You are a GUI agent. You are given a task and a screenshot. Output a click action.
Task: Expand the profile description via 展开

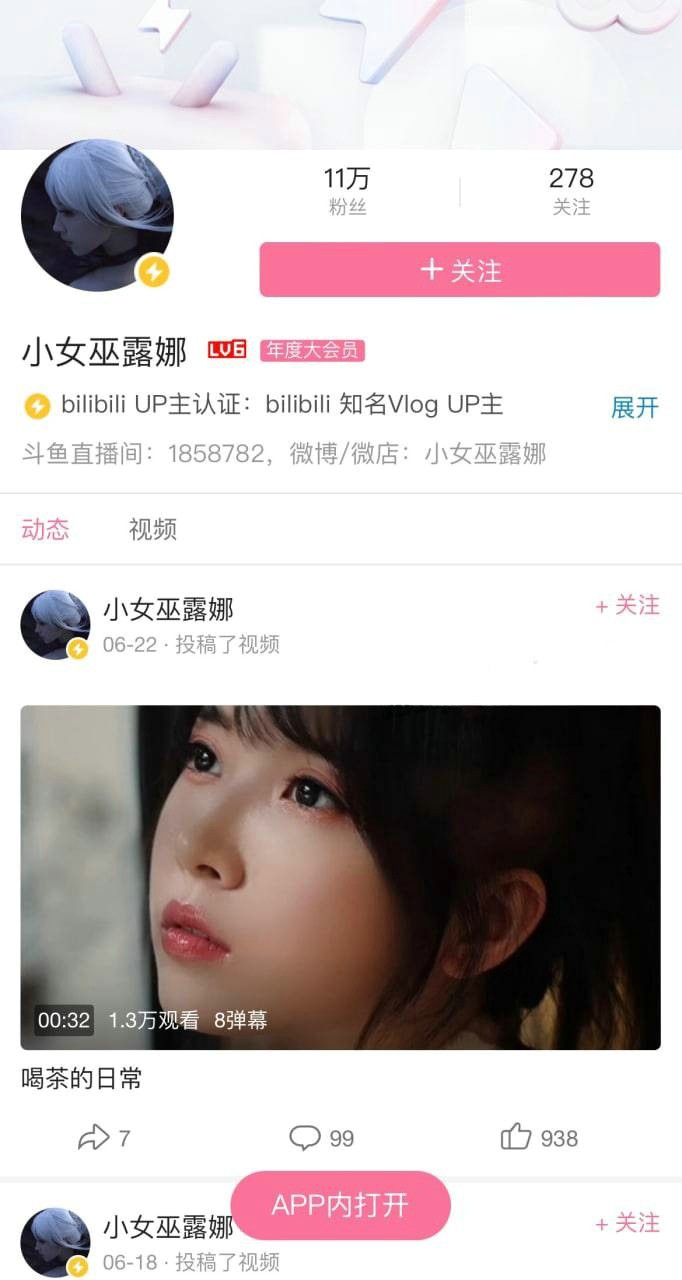pyautogui.click(x=635, y=408)
